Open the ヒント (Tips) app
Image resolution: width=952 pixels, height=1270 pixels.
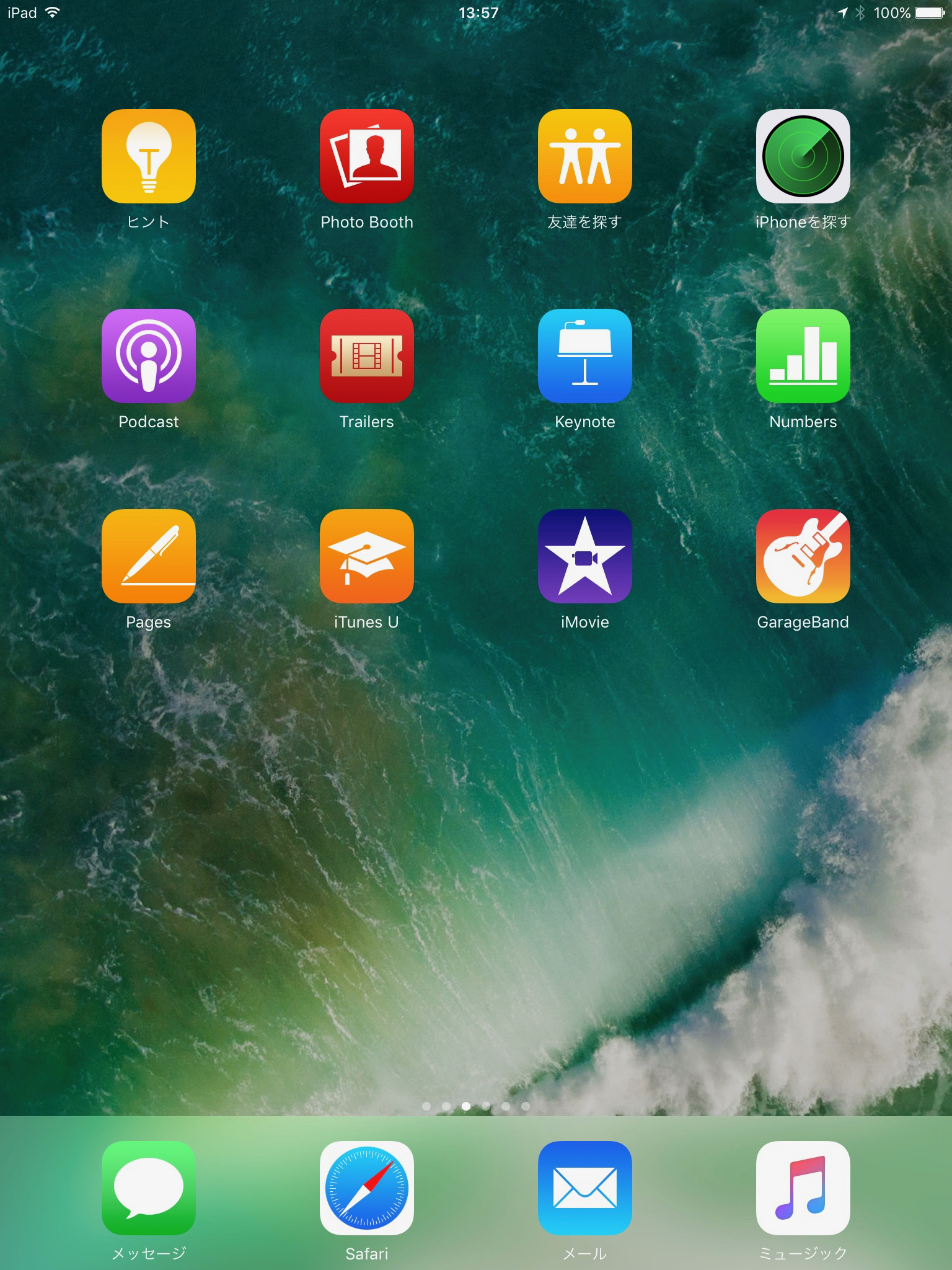click(149, 156)
